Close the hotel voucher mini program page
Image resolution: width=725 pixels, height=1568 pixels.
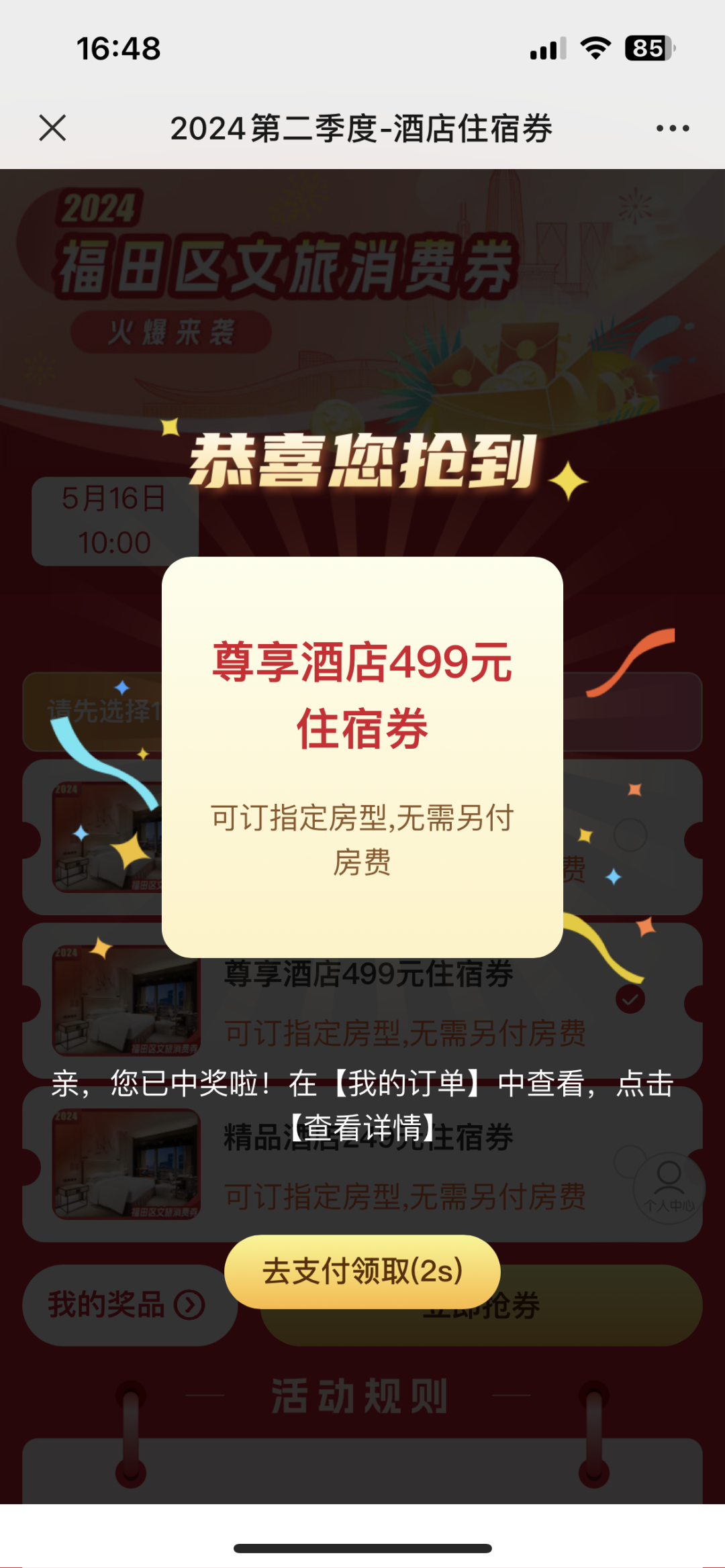coord(52,127)
